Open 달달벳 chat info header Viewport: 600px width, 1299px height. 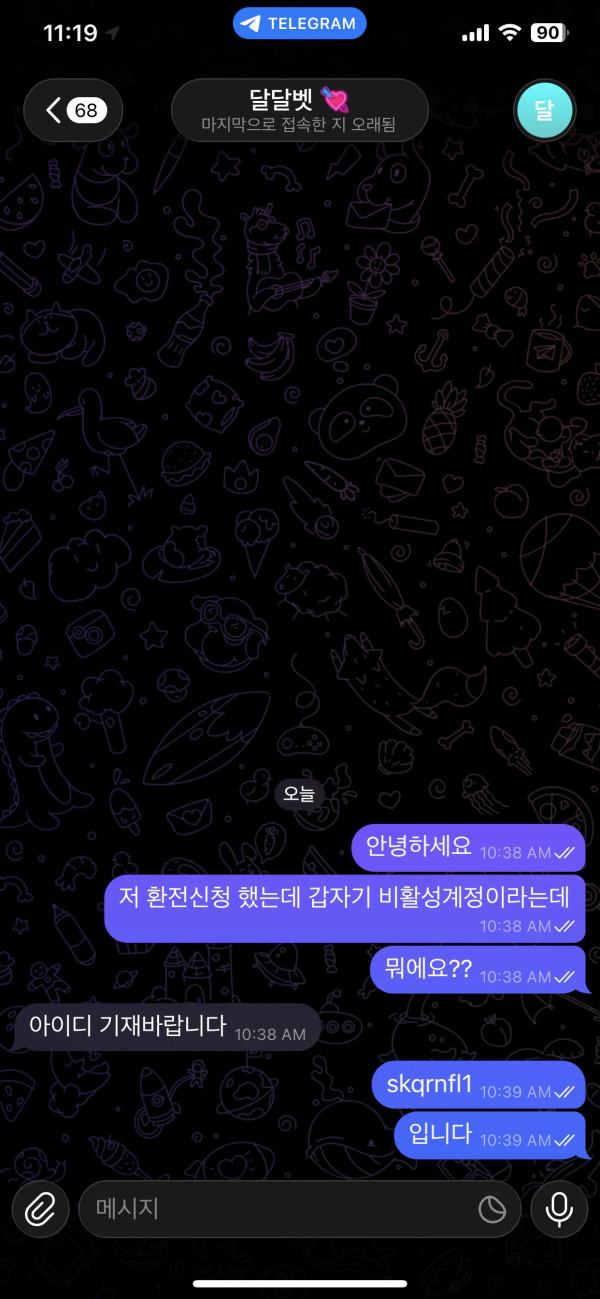point(300,110)
